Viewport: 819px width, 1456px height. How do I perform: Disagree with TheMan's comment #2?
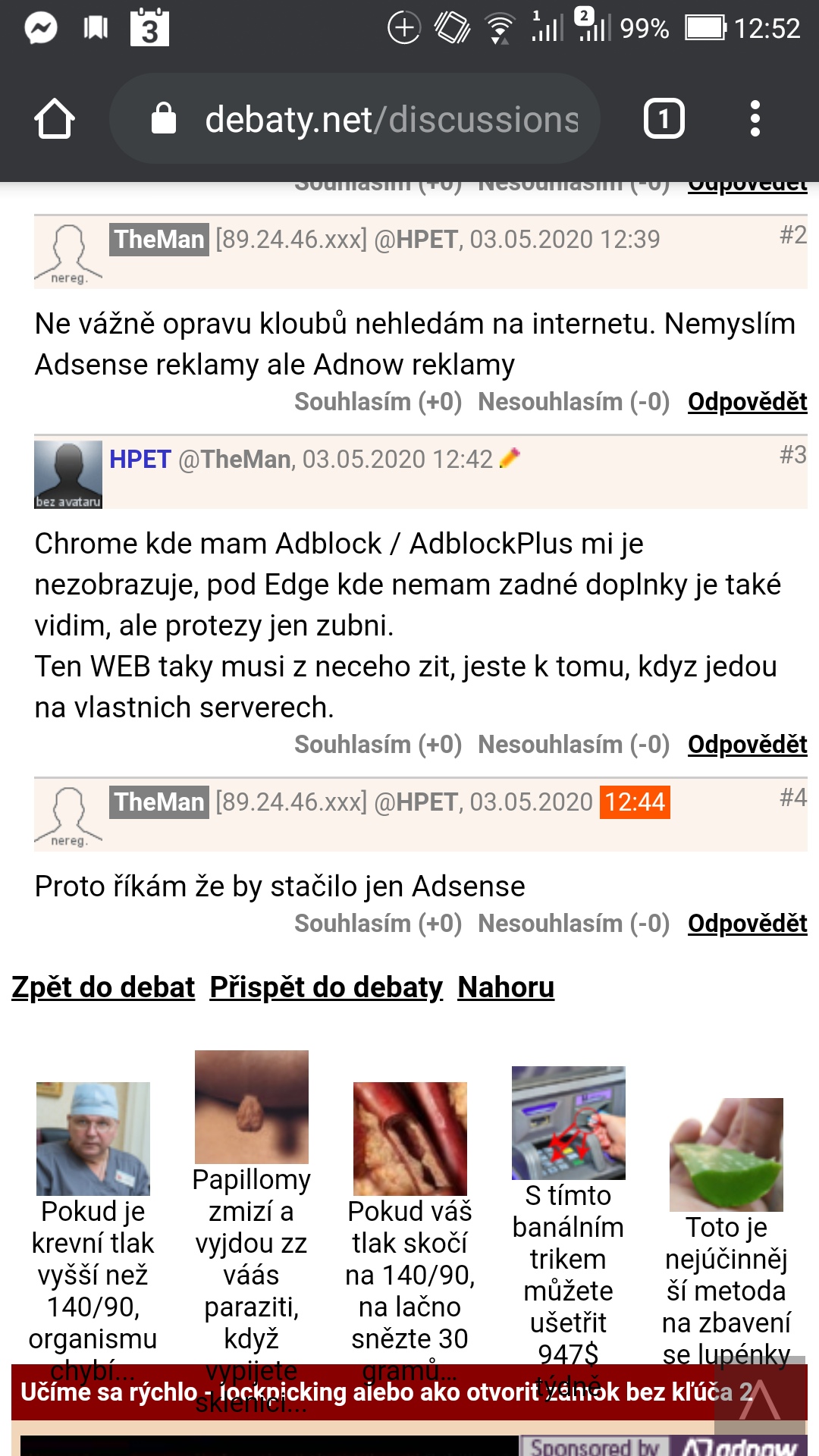point(573,402)
